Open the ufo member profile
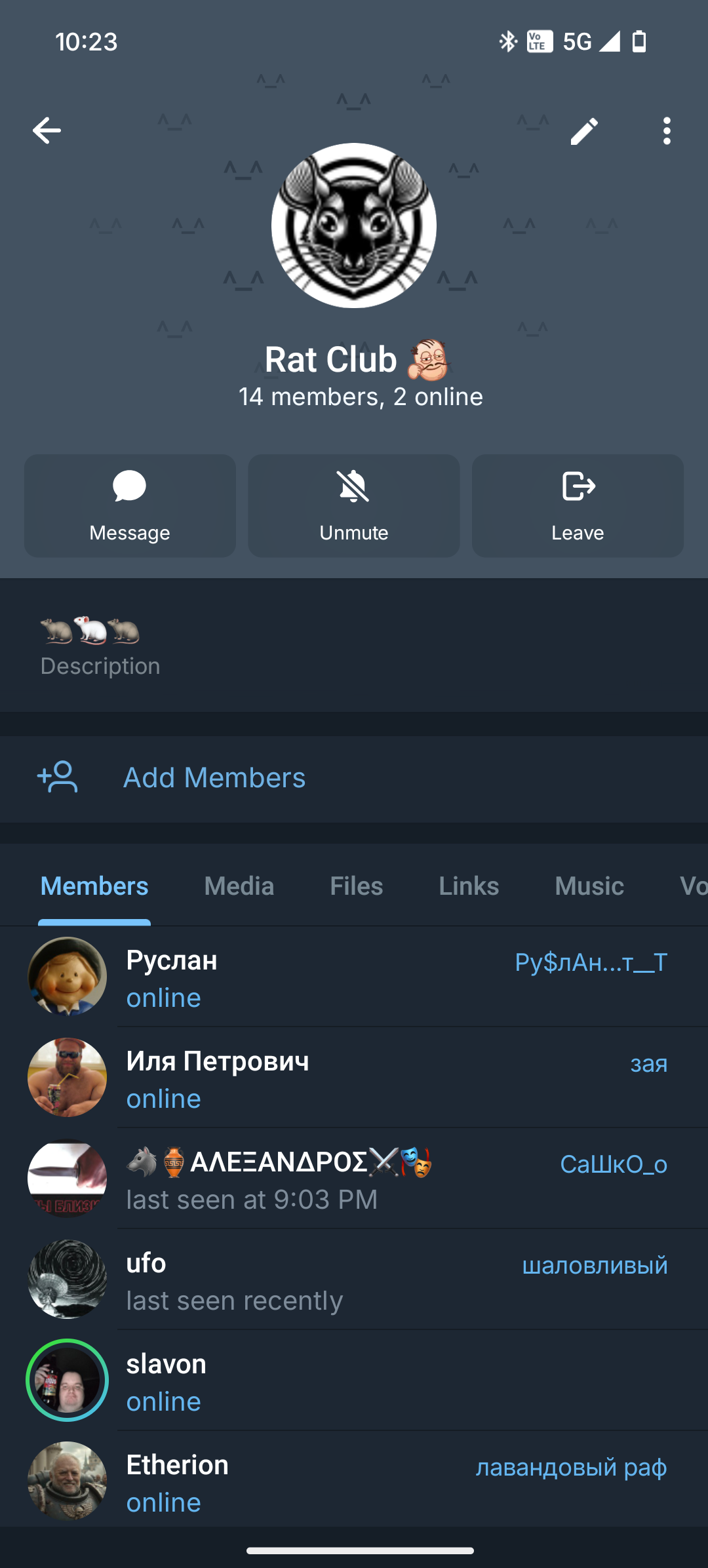Viewport: 708px width, 1568px height. click(354, 1280)
